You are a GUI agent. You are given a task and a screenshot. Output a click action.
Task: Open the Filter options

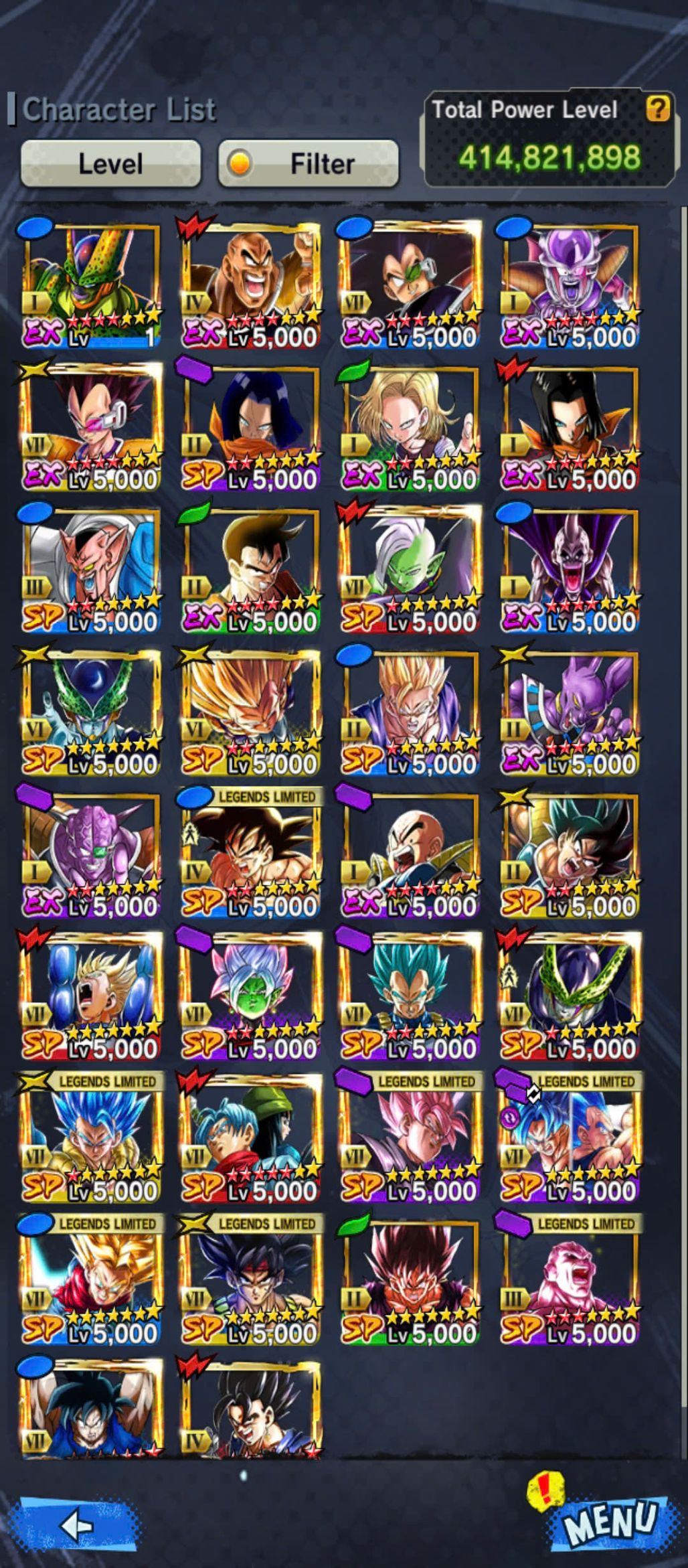point(309,163)
